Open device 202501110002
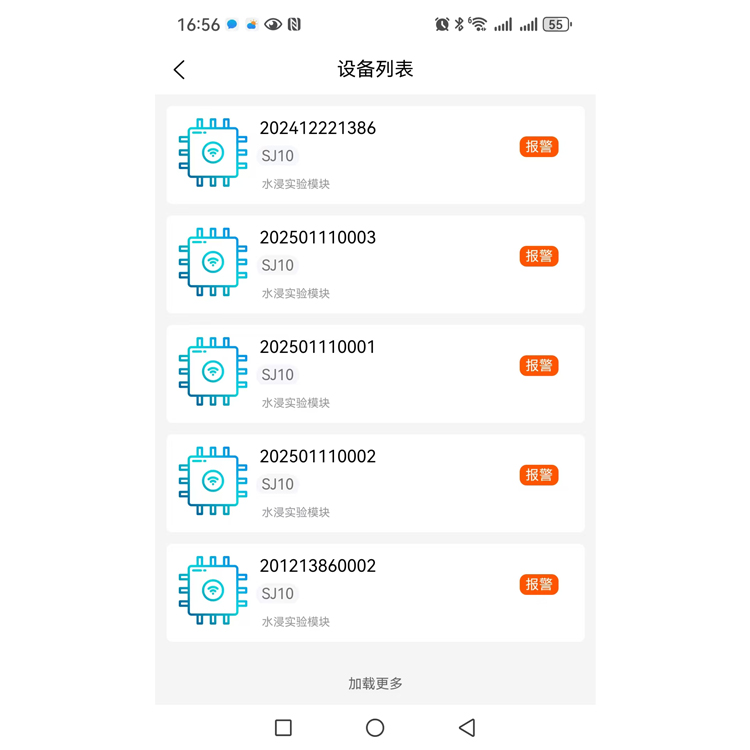 pyautogui.click(x=375, y=483)
